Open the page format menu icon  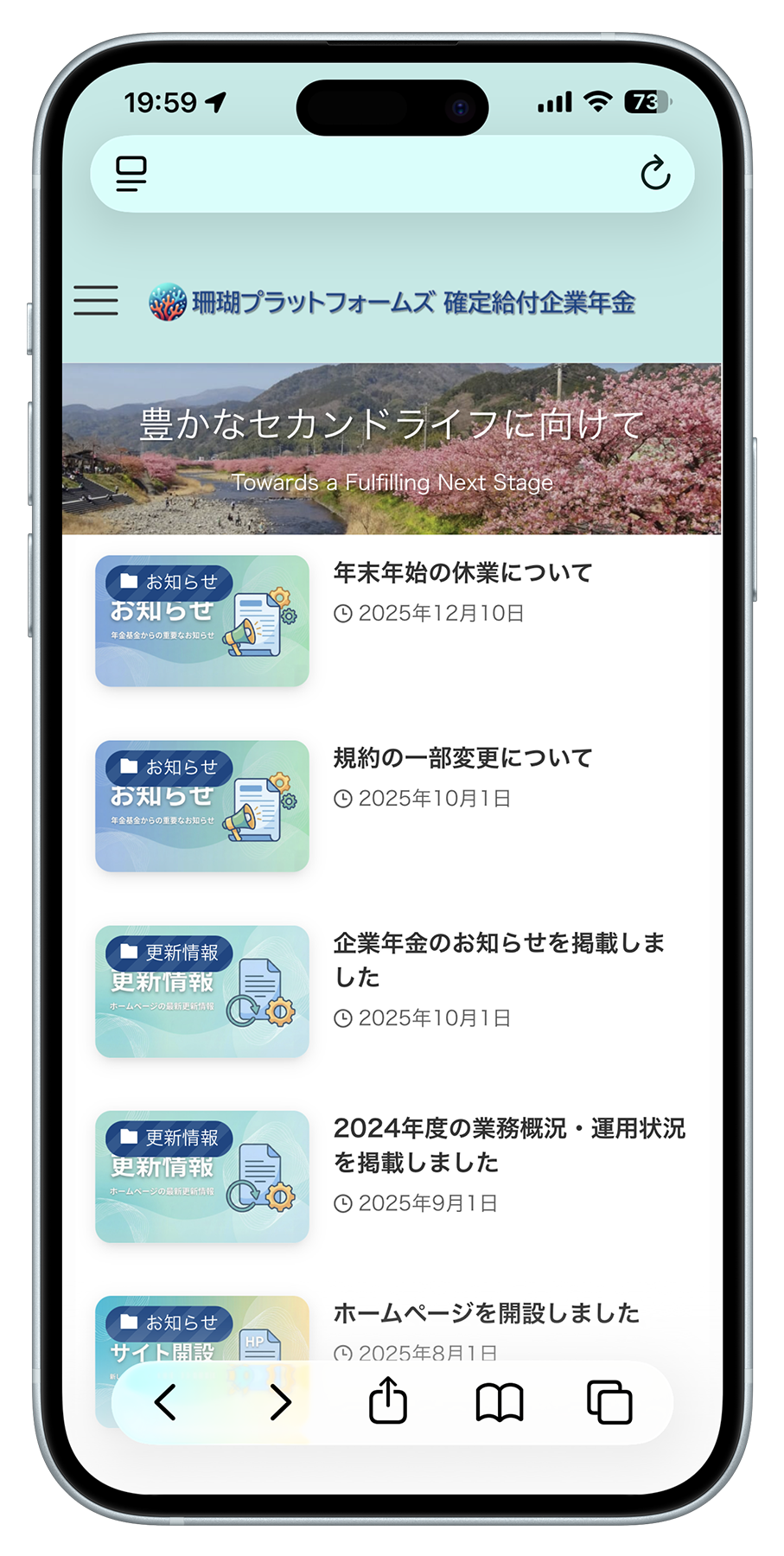(x=131, y=174)
